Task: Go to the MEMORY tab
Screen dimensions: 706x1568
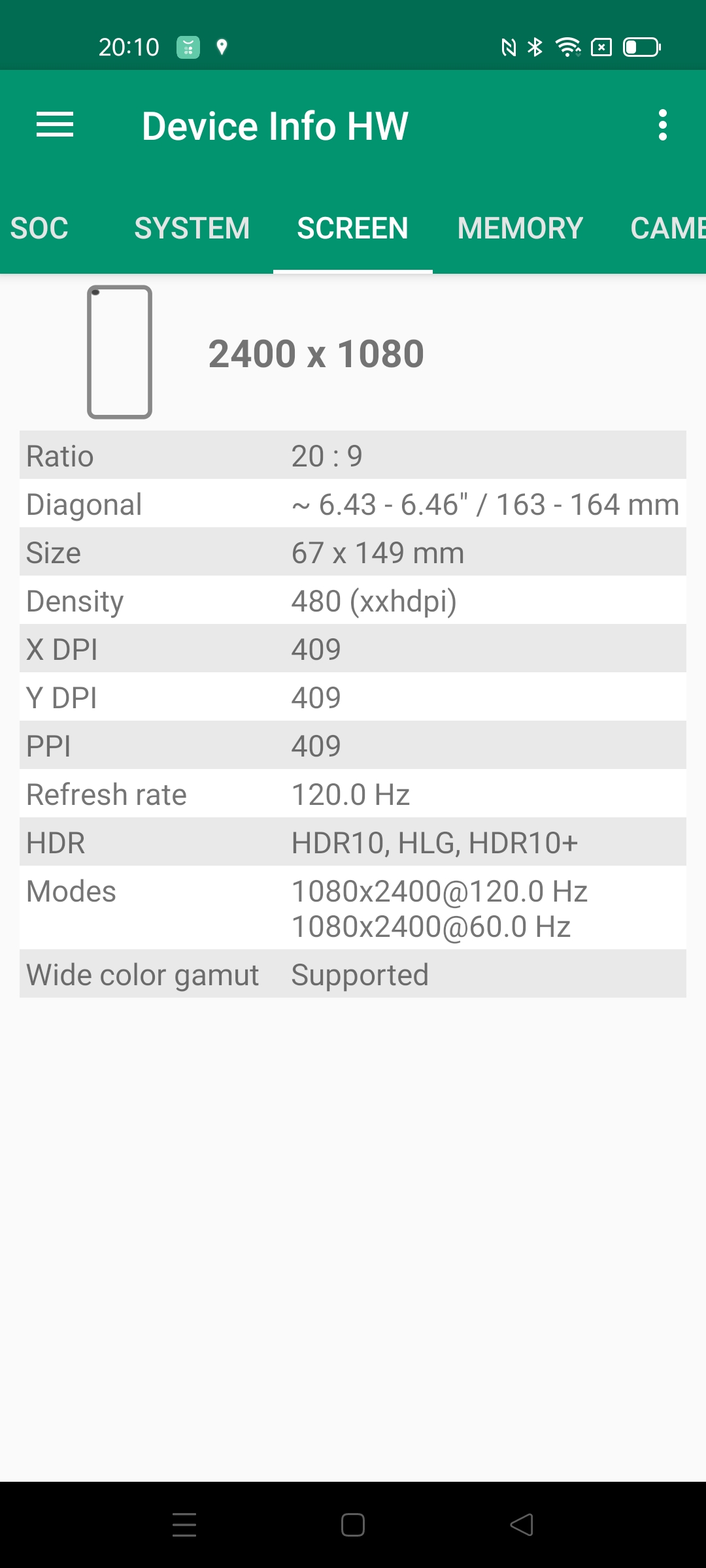Action: coord(520,228)
